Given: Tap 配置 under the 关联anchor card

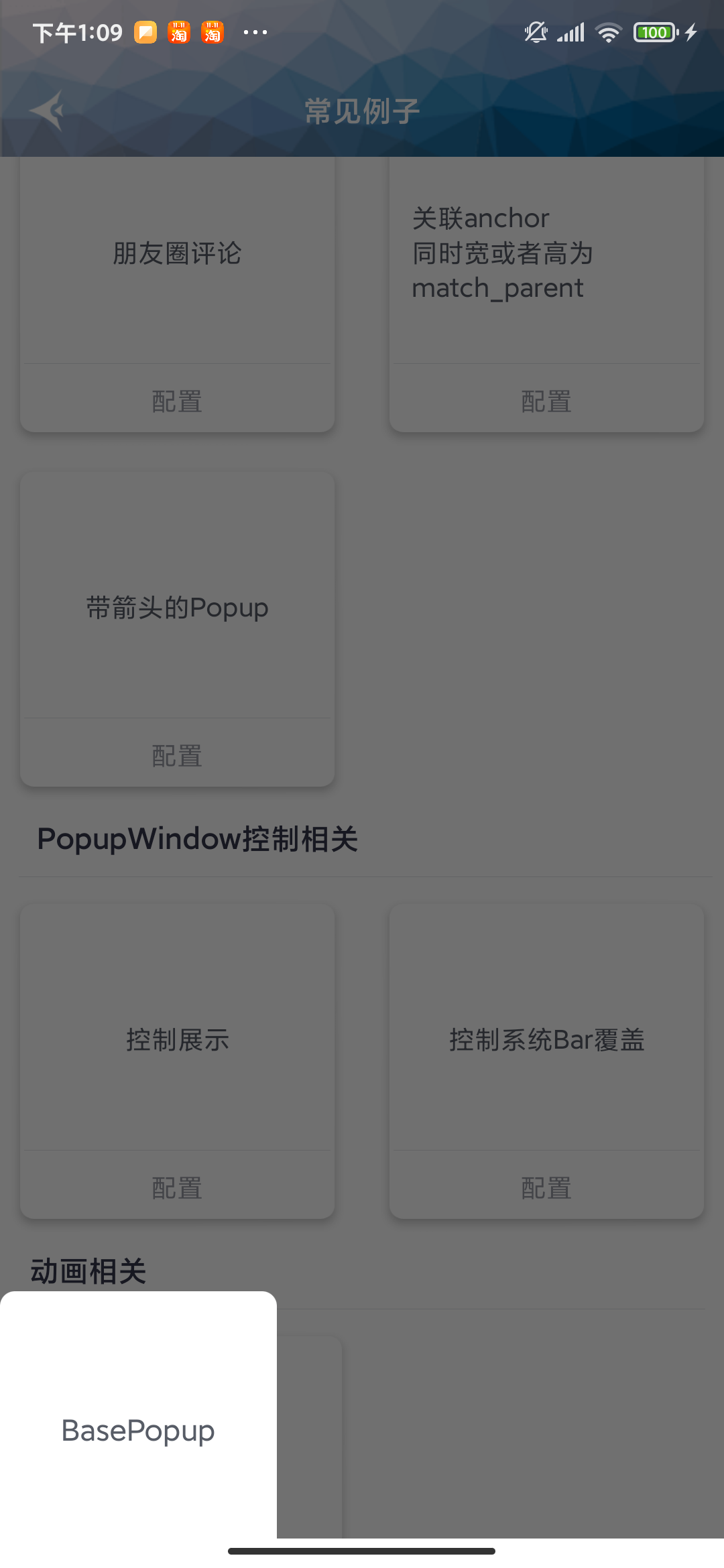Looking at the screenshot, I should [546, 401].
